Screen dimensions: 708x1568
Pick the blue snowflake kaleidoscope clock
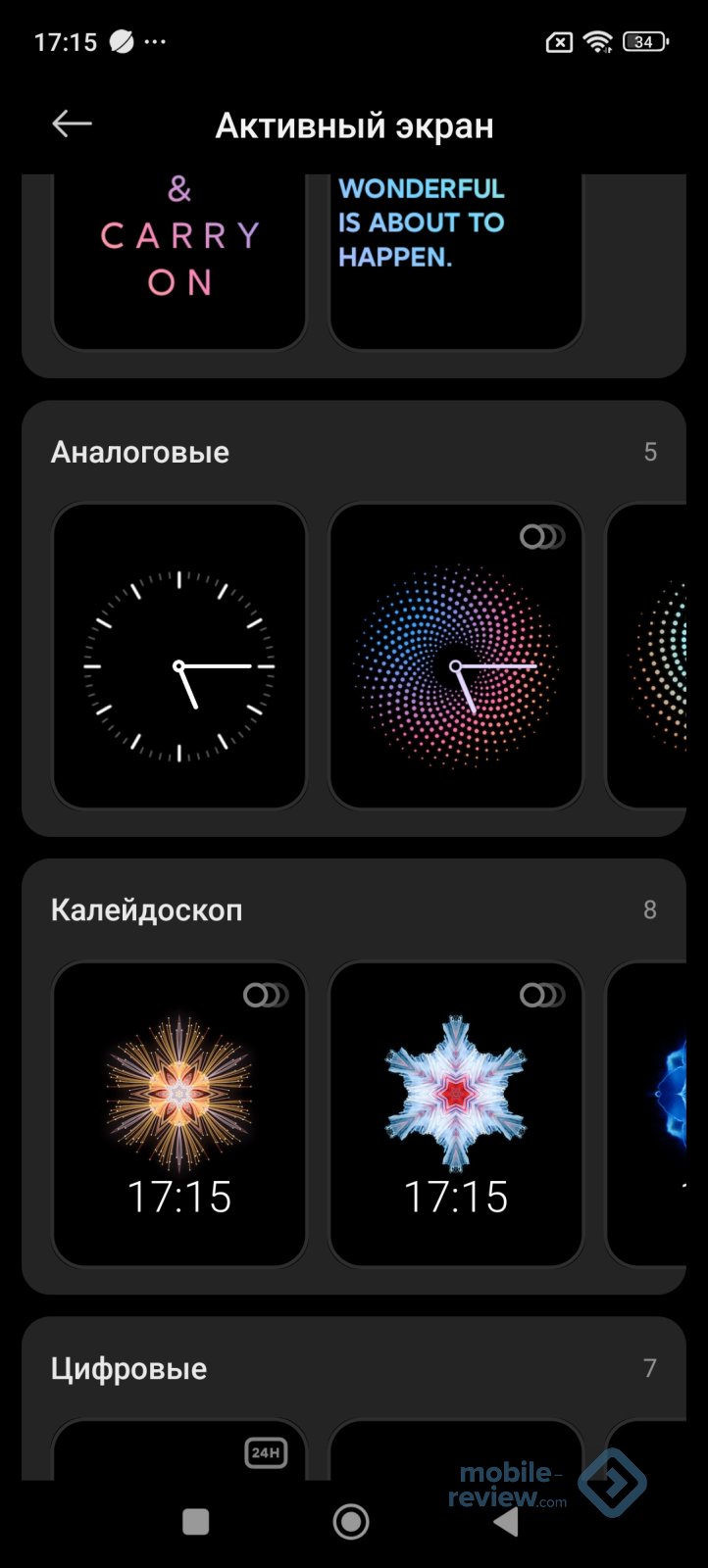pos(456,1114)
